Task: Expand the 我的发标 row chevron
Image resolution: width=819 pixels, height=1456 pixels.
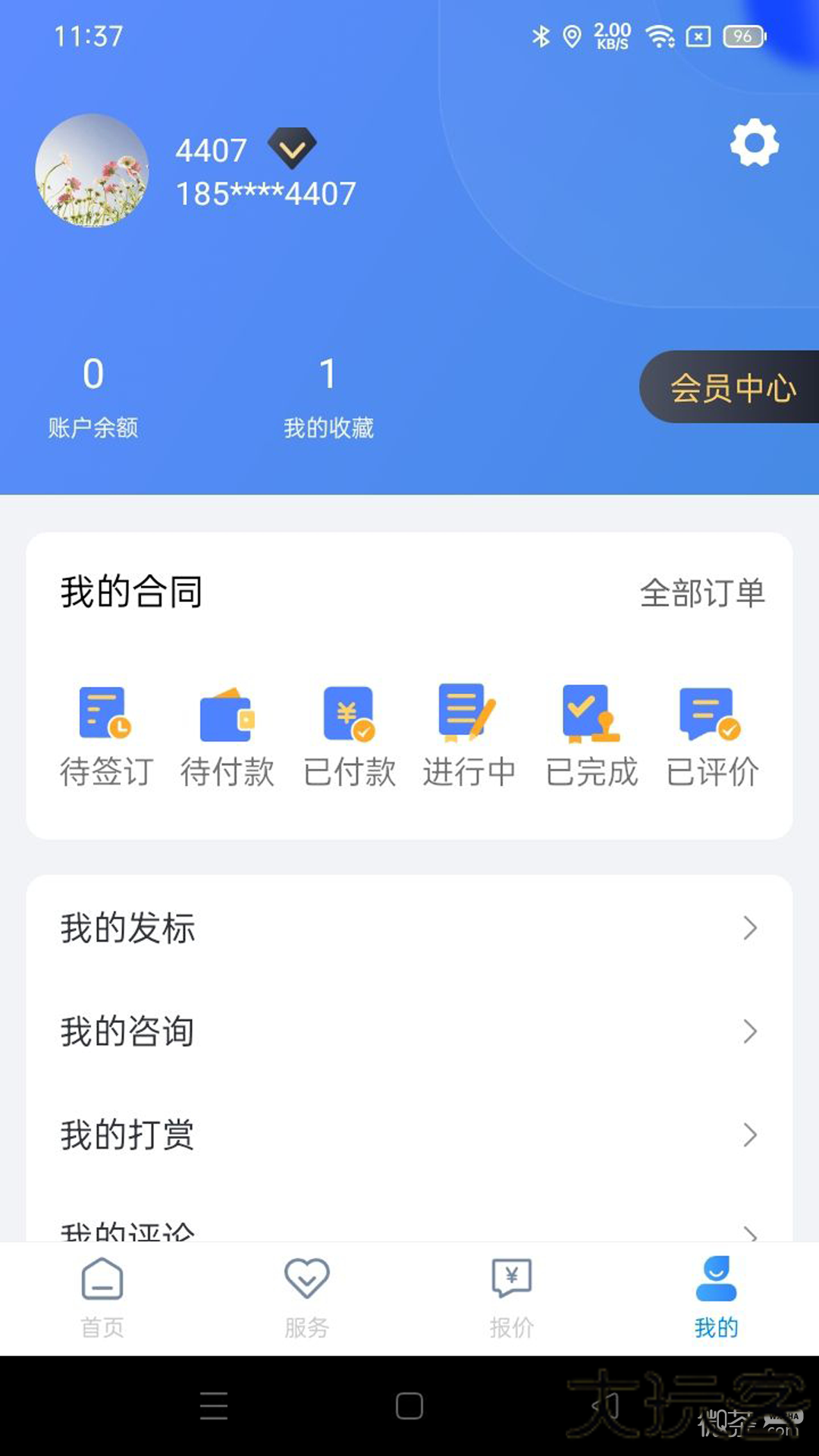Action: coord(751,928)
